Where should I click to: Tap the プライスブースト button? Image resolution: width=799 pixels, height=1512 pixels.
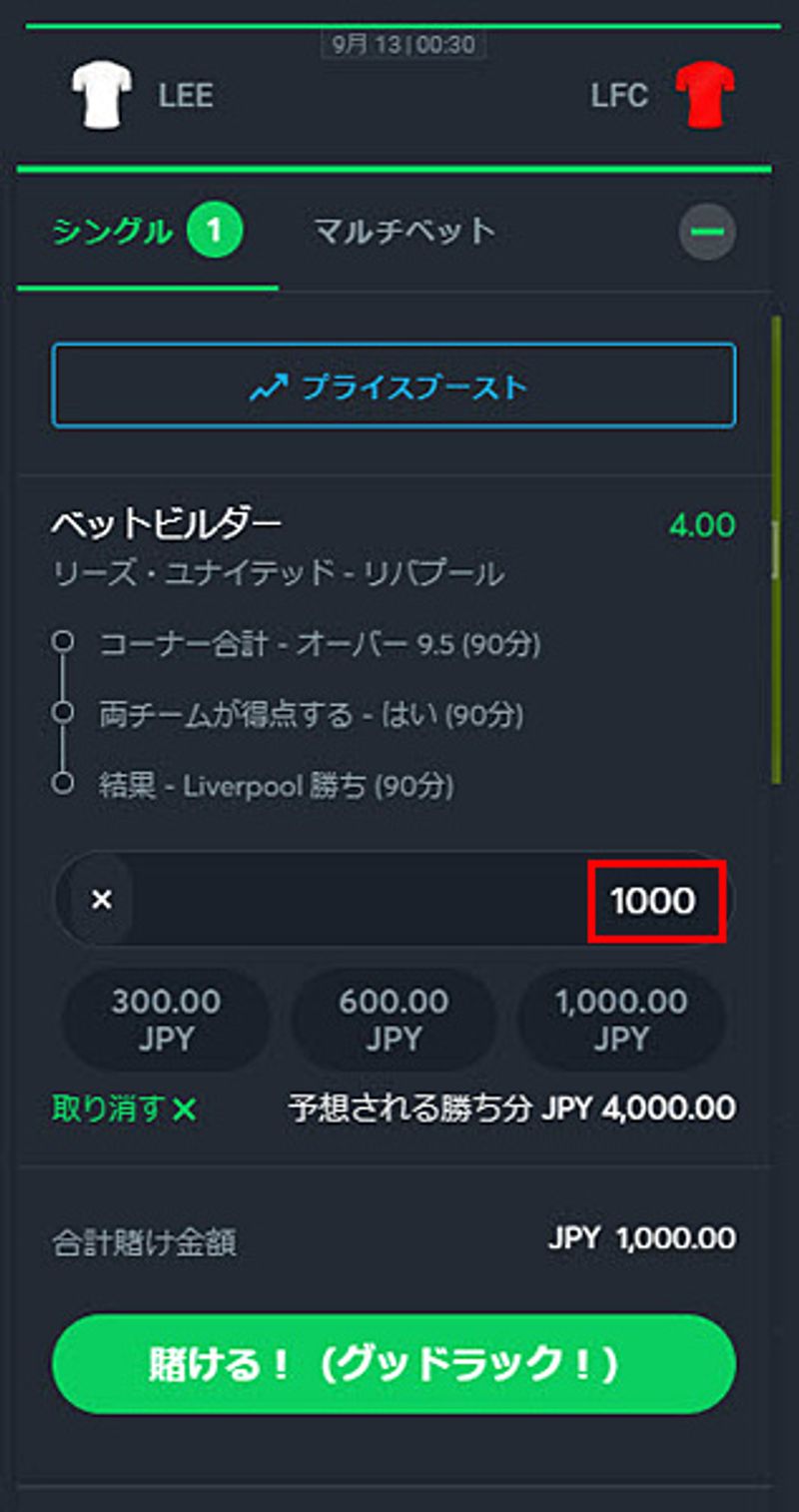click(394, 385)
